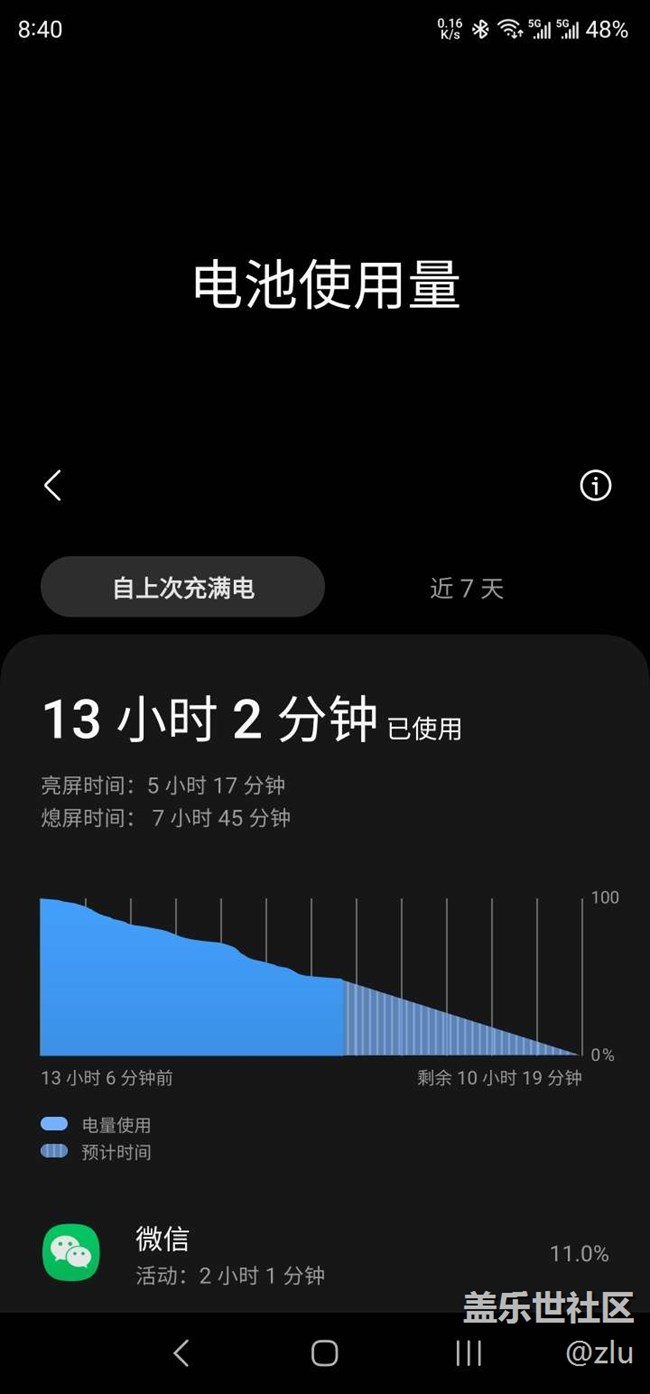Switch to the 近 7 天 tab

click(466, 588)
